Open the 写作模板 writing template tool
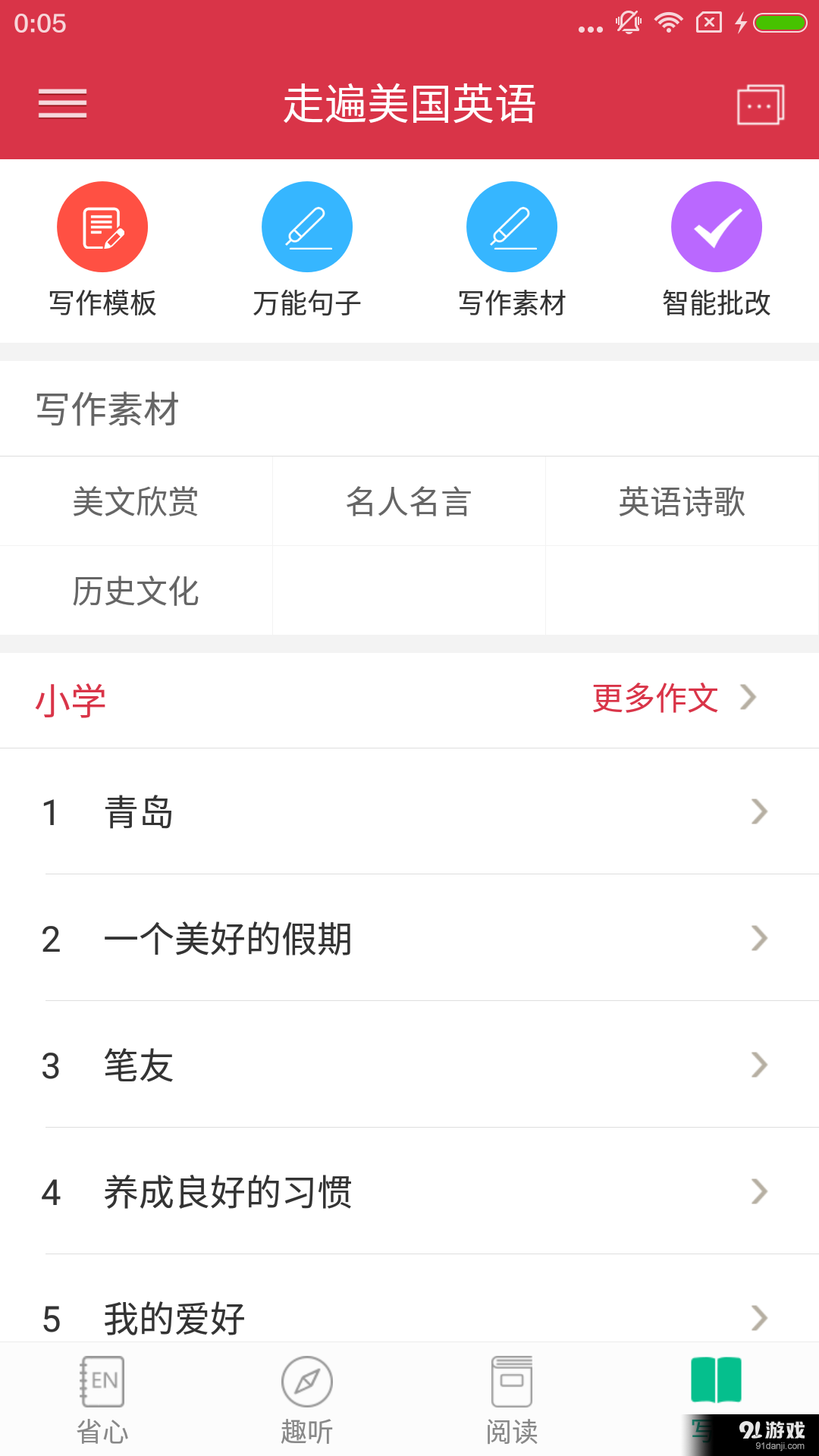Screen dimensions: 819x1456 (102, 226)
